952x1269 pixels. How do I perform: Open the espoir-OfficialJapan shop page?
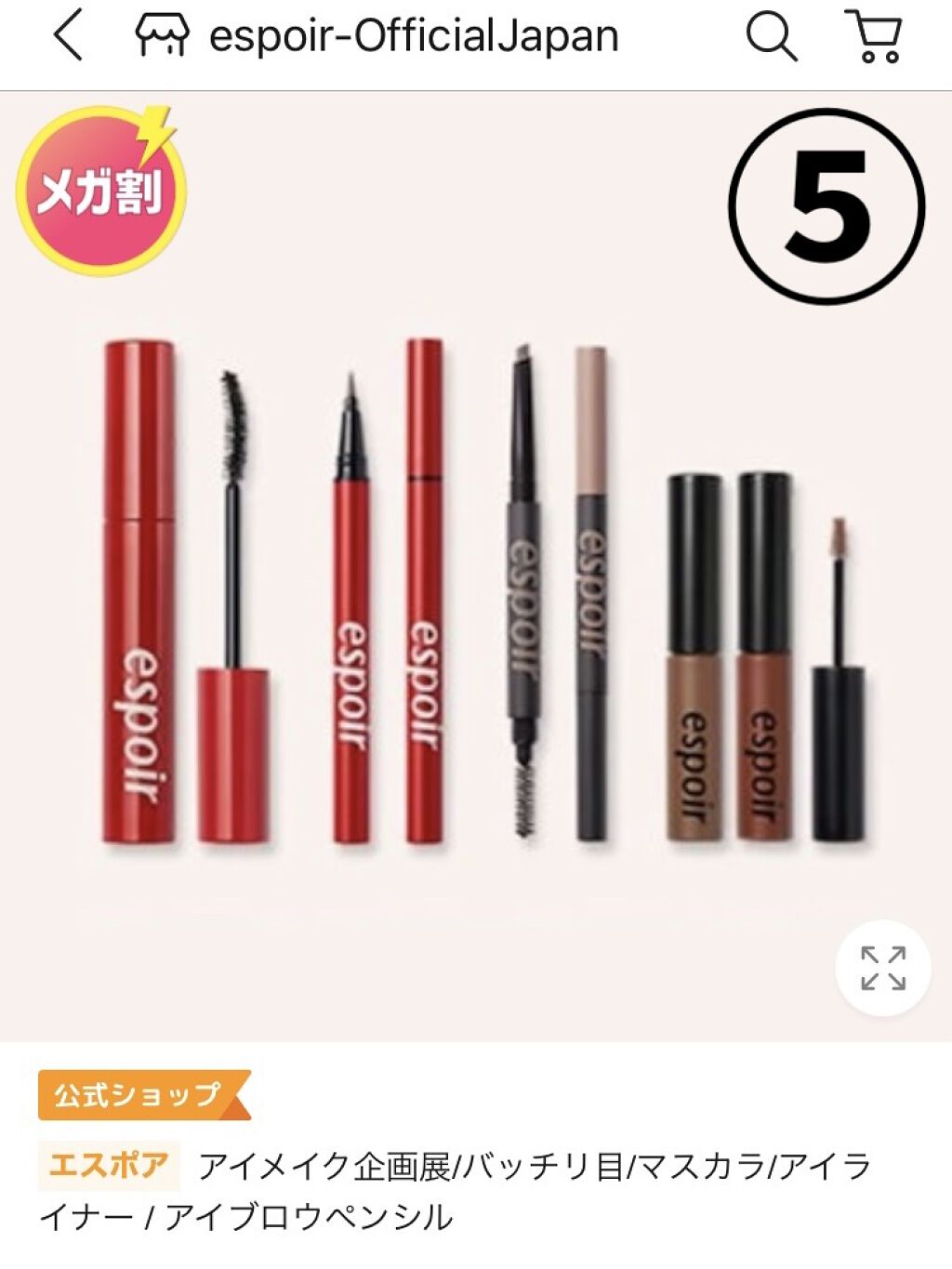click(x=377, y=36)
